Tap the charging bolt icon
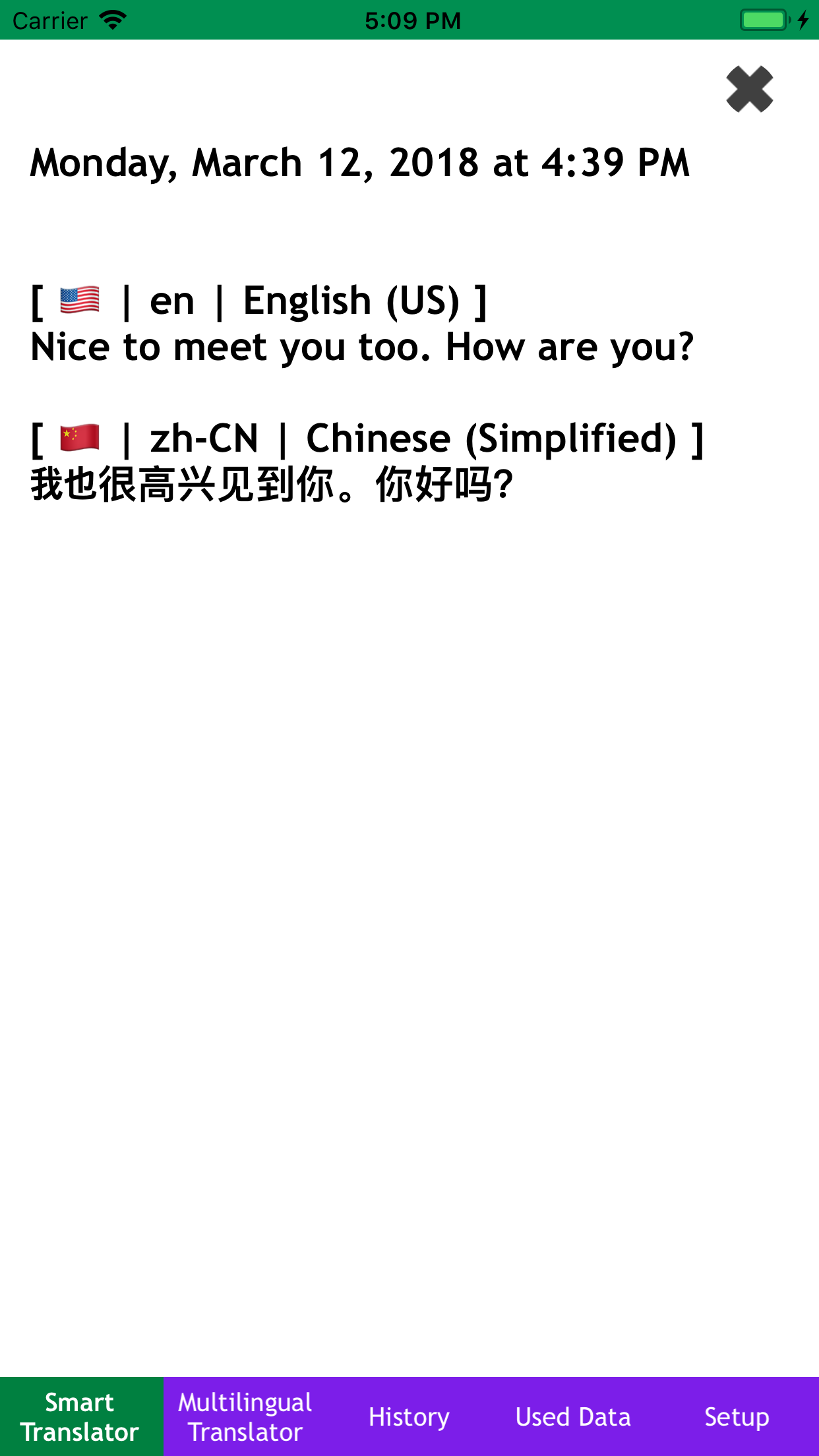This screenshot has width=819, height=1456. click(x=802, y=20)
